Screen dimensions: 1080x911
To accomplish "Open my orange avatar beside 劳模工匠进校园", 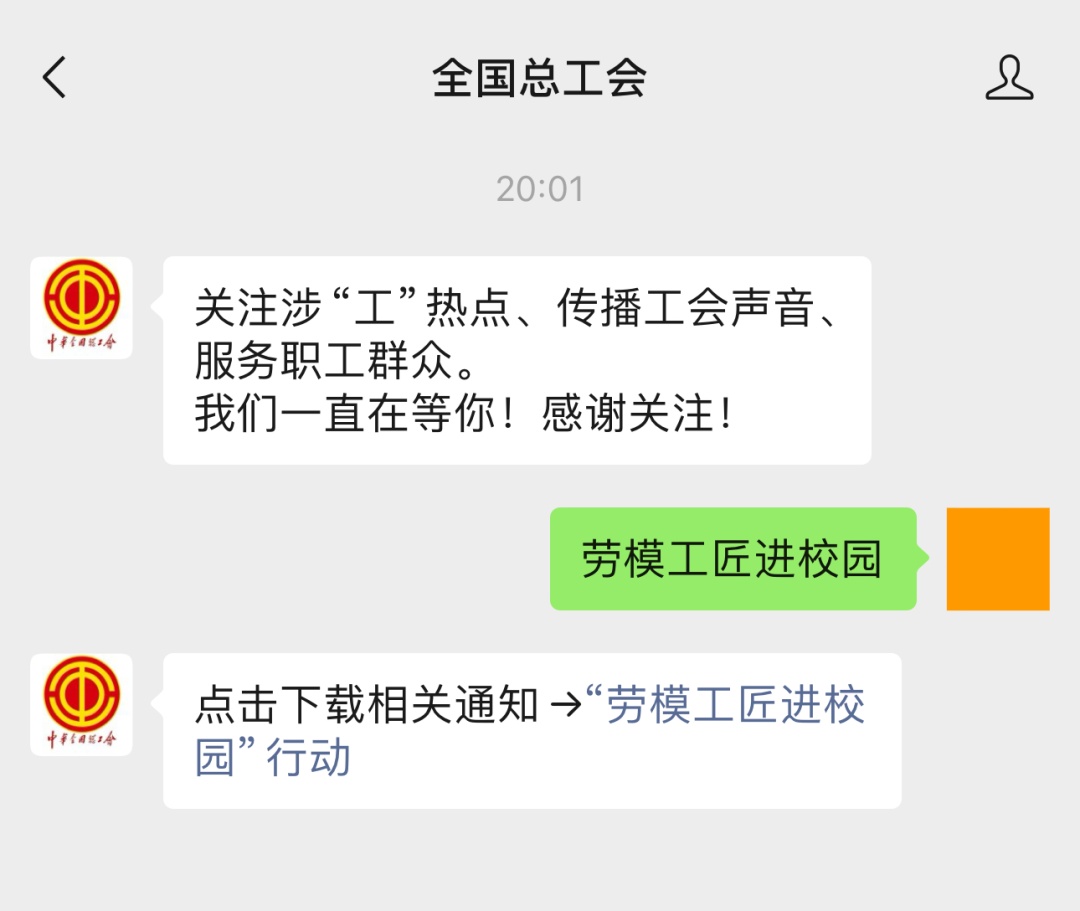I will coord(997,559).
